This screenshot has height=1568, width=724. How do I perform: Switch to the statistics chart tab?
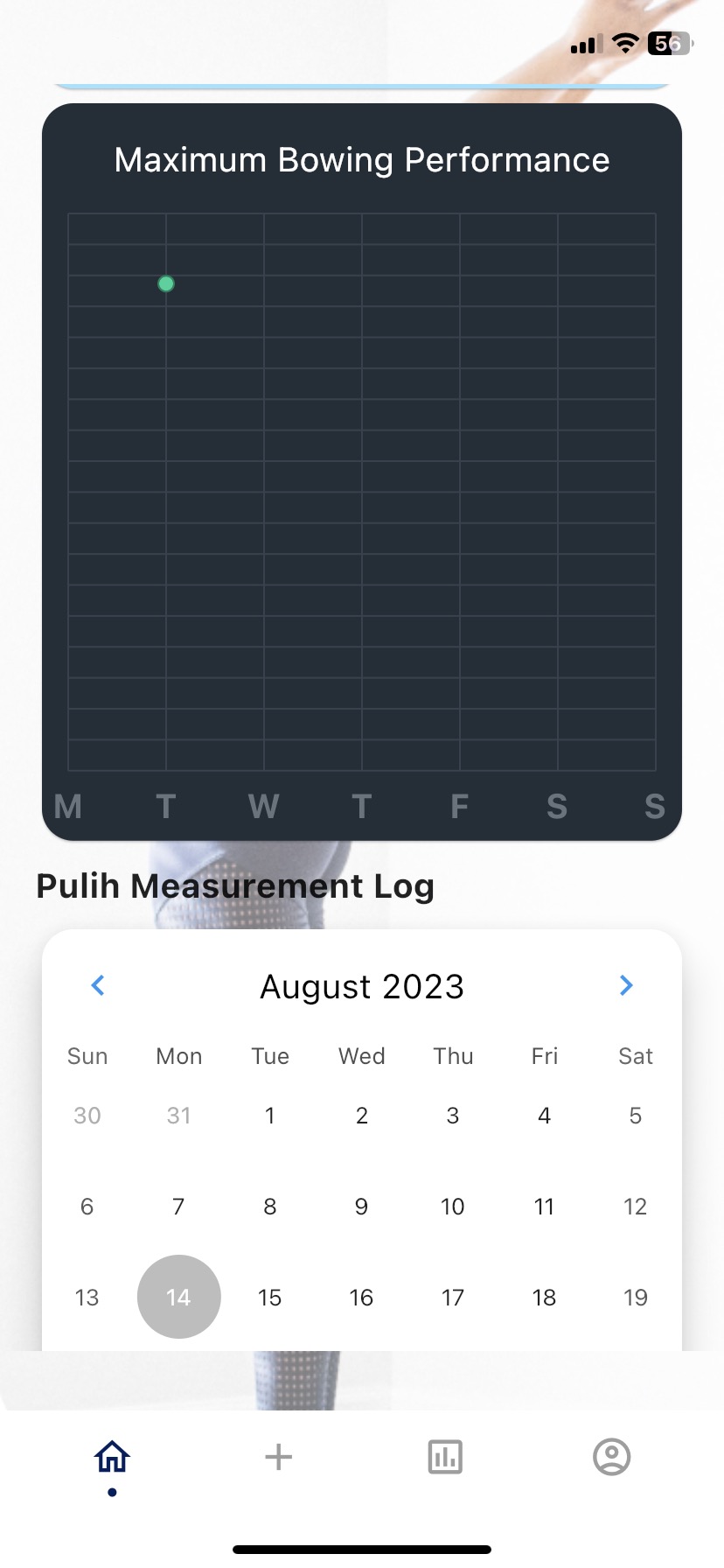[x=445, y=1457]
